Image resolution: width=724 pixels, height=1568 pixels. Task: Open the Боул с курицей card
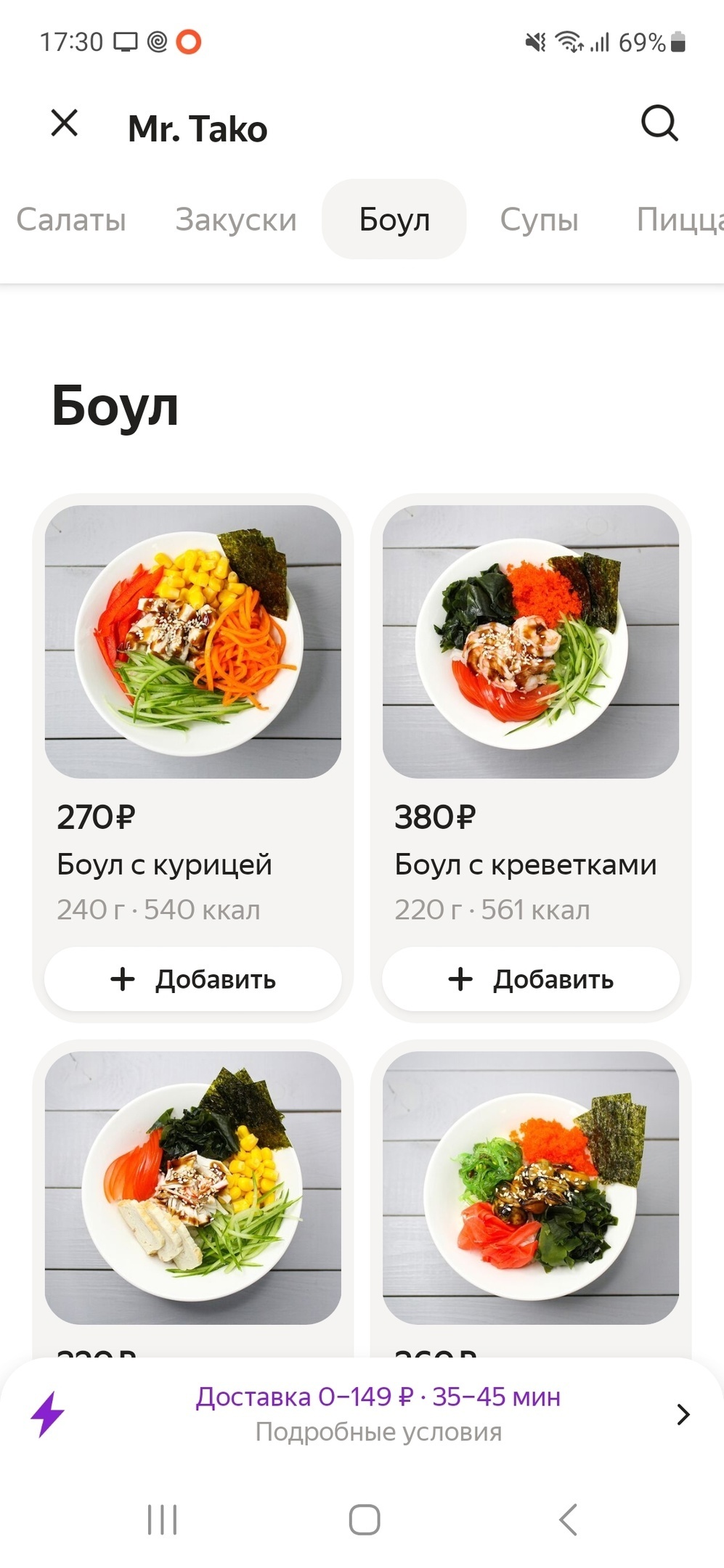click(x=193, y=719)
